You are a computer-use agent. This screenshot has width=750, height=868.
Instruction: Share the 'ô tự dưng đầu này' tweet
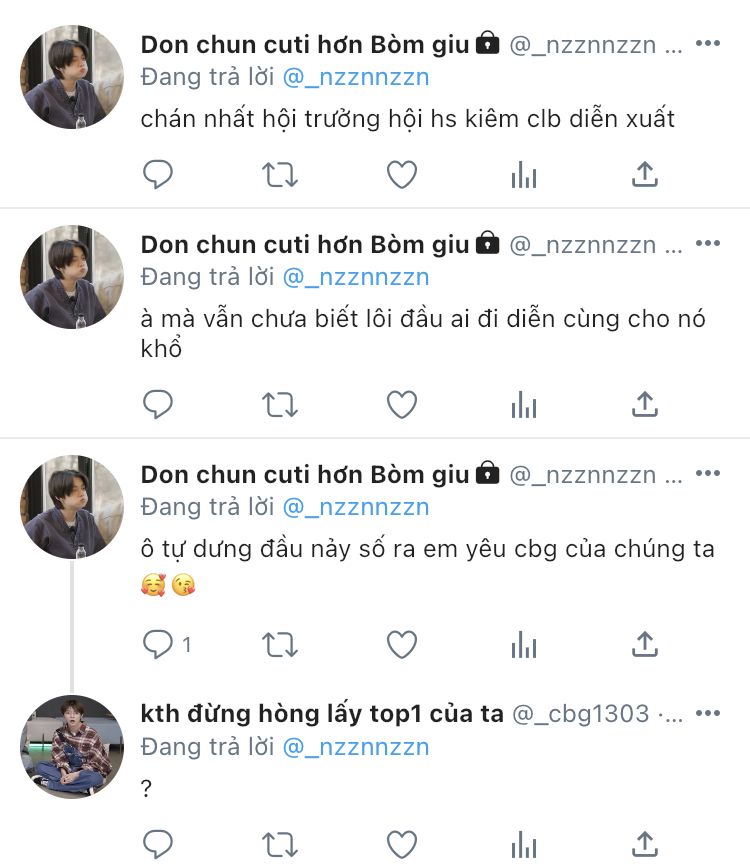click(645, 645)
